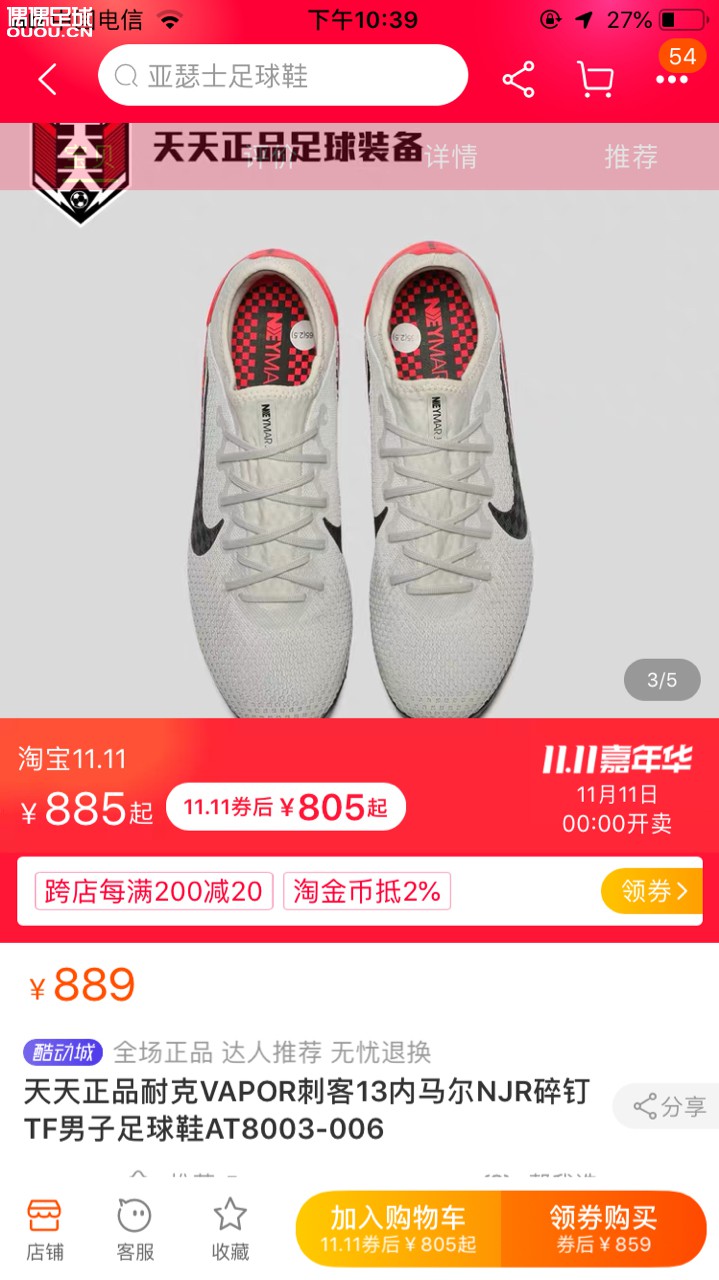Switch to the 详情 tab
This screenshot has height=1280, width=719.
(x=450, y=156)
